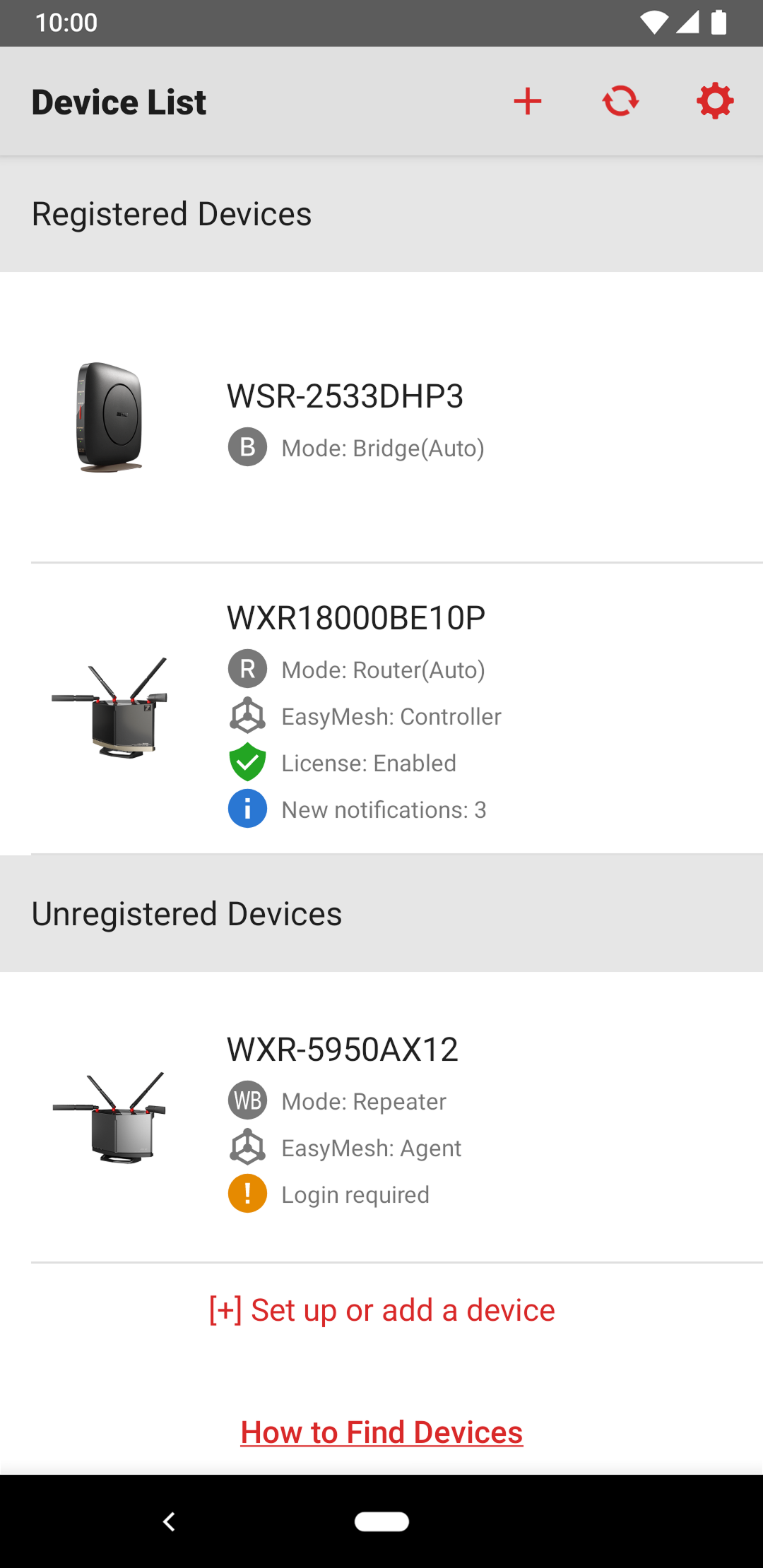Refresh the device list
The height and width of the screenshot is (1568, 763).
coord(620,101)
